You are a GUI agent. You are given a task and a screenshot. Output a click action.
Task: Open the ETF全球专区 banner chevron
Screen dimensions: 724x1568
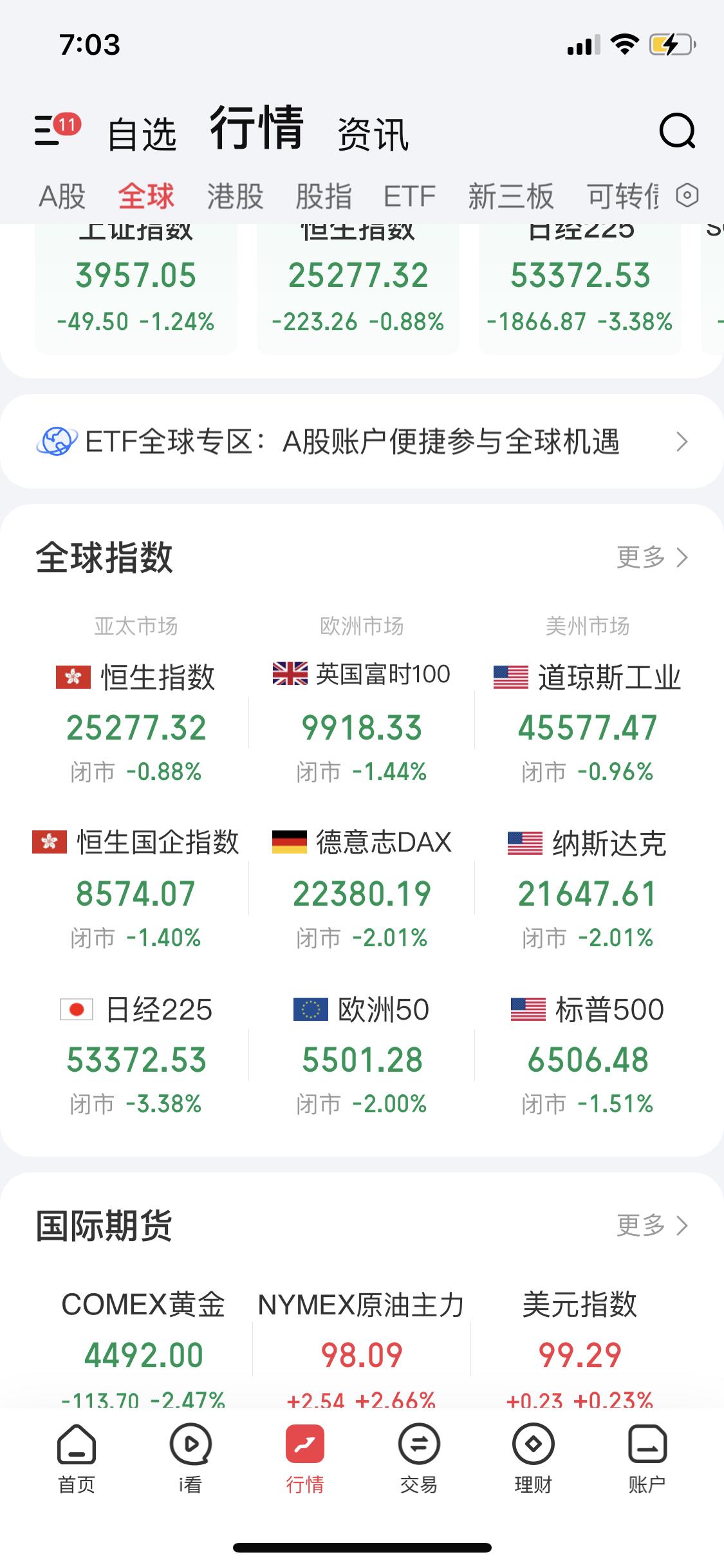pyautogui.click(x=683, y=442)
